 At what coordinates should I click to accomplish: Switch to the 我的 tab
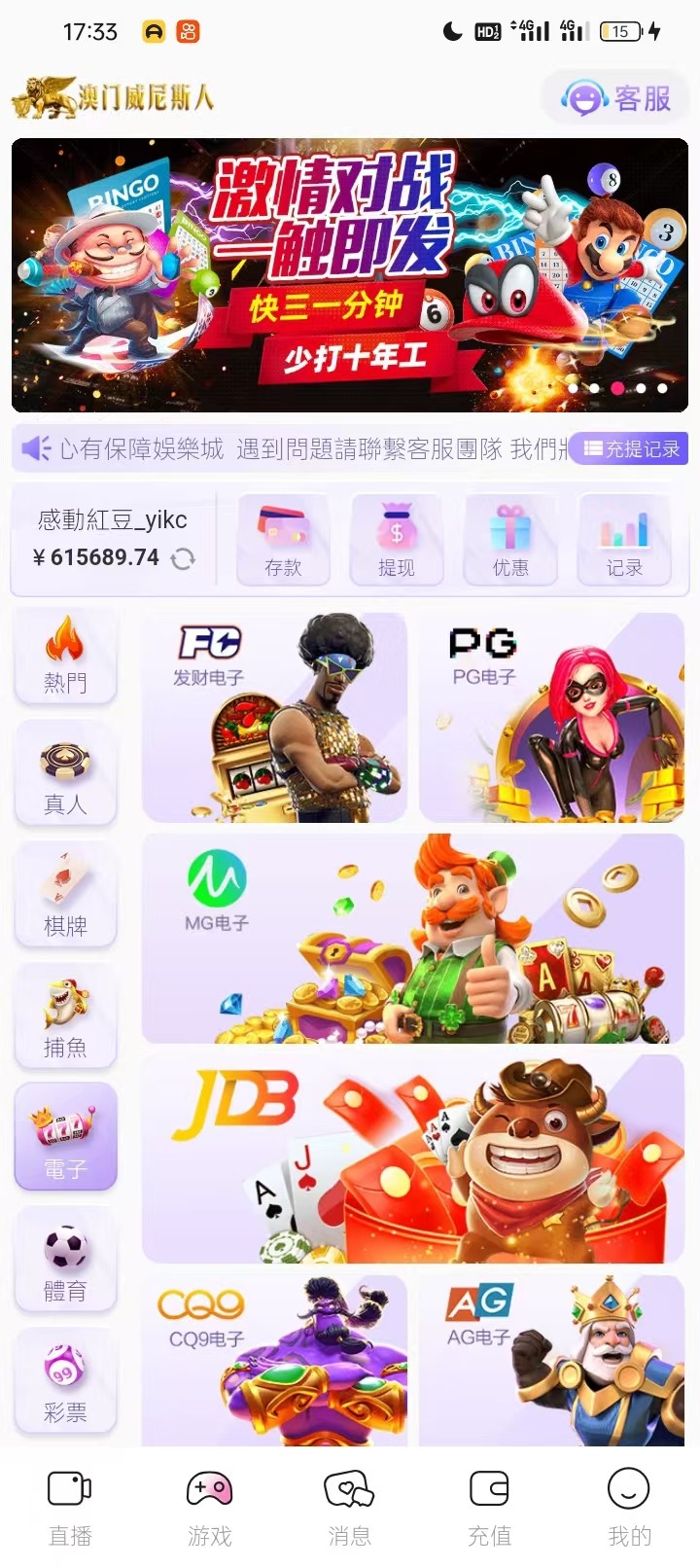point(629,1507)
